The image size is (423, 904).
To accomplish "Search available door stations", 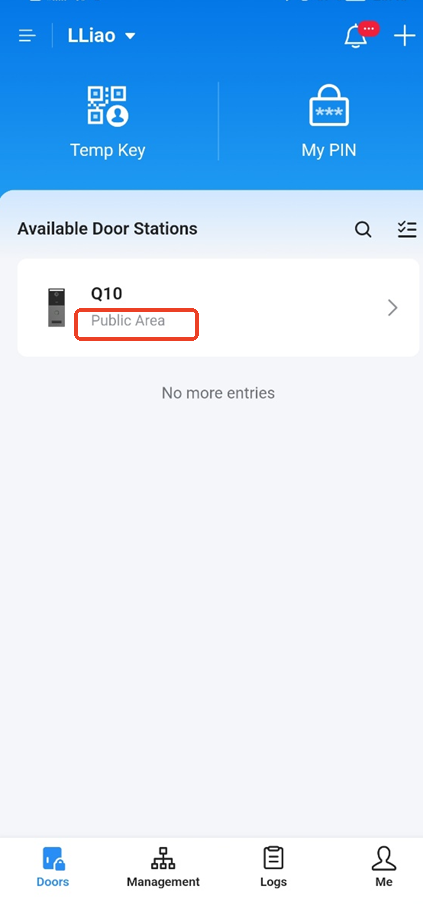I will pos(362,229).
